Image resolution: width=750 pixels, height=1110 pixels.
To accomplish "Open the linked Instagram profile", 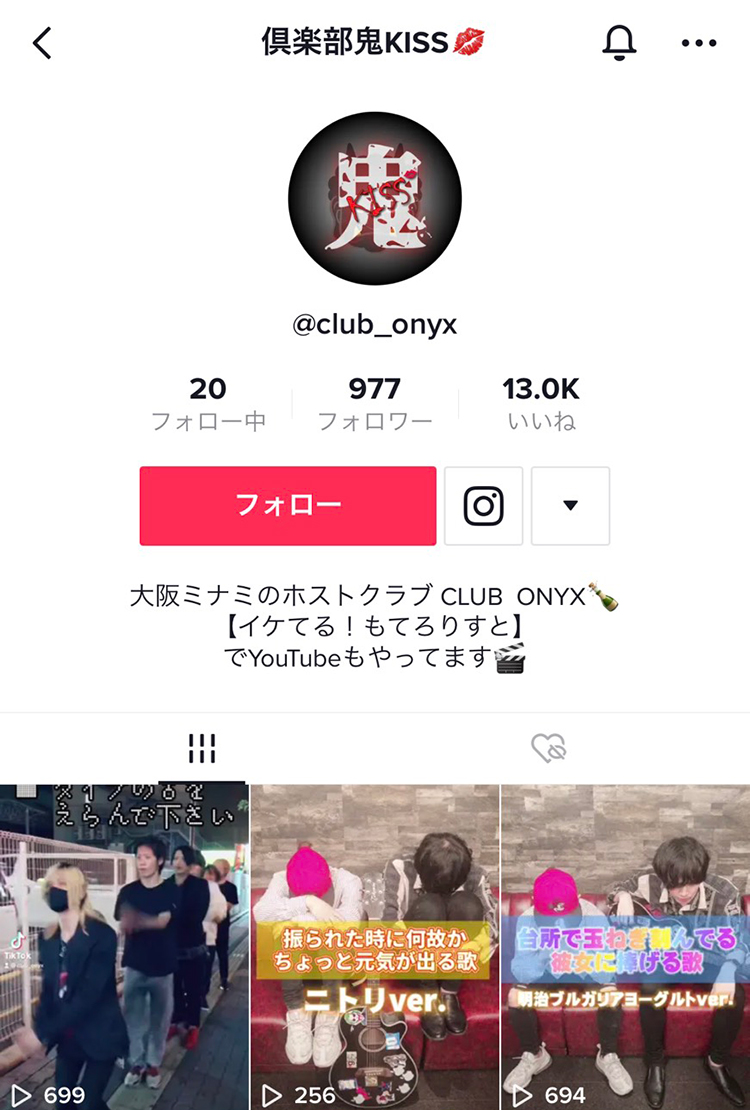I will 483,505.
